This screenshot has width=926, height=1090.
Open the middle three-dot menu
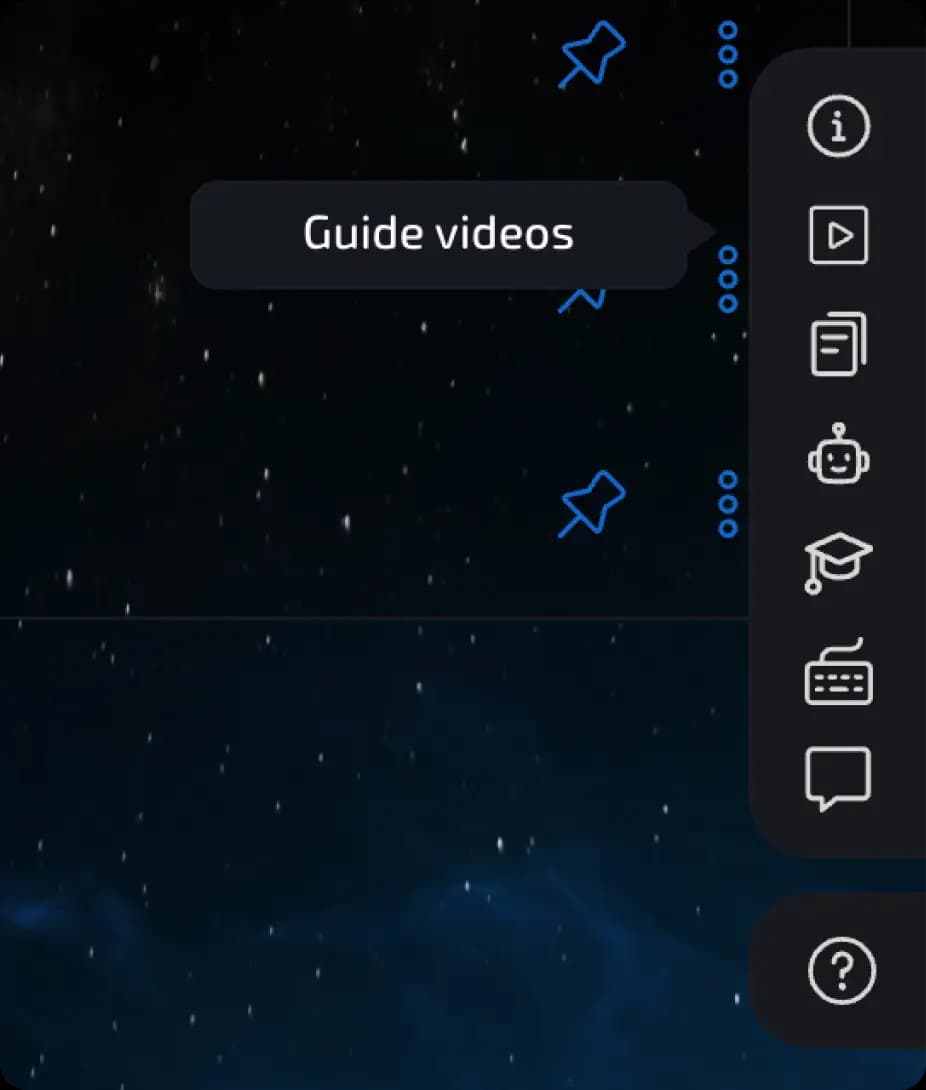point(726,280)
